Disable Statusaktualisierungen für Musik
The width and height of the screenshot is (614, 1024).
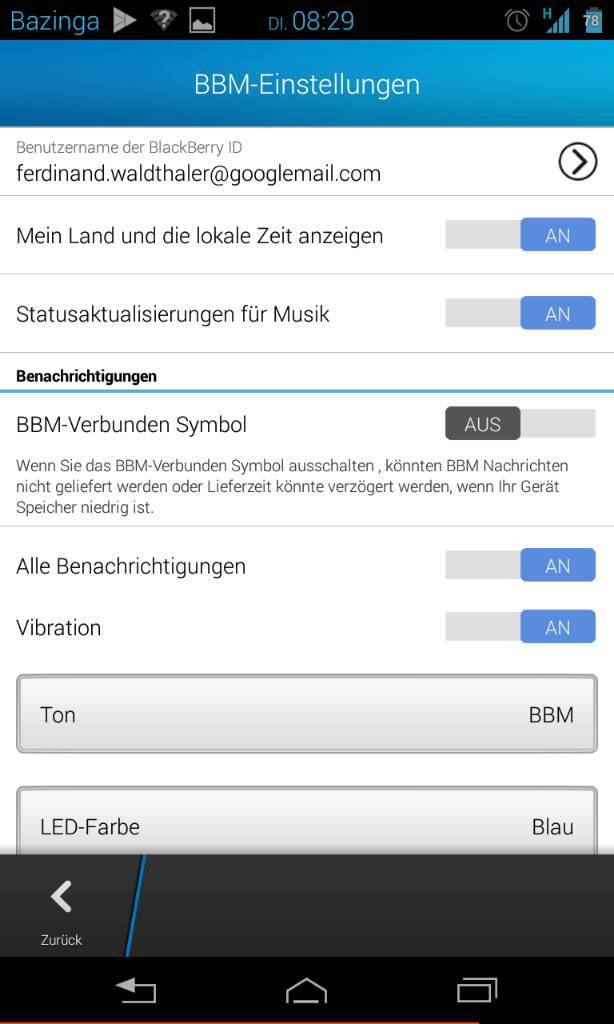[520, 313]
